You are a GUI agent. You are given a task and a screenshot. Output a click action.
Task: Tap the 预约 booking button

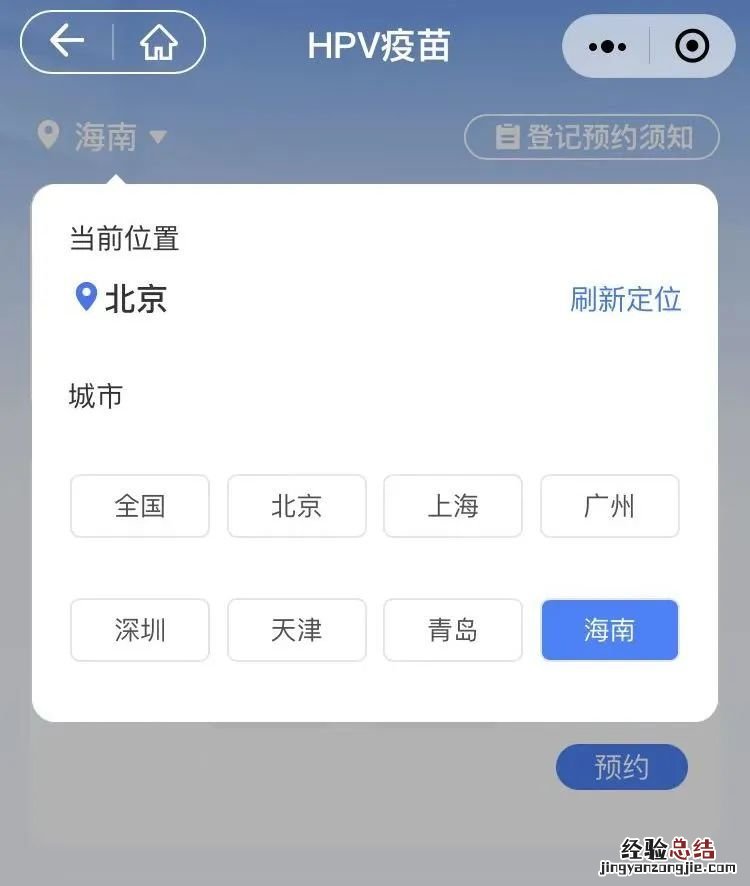(x=622, y=767)
